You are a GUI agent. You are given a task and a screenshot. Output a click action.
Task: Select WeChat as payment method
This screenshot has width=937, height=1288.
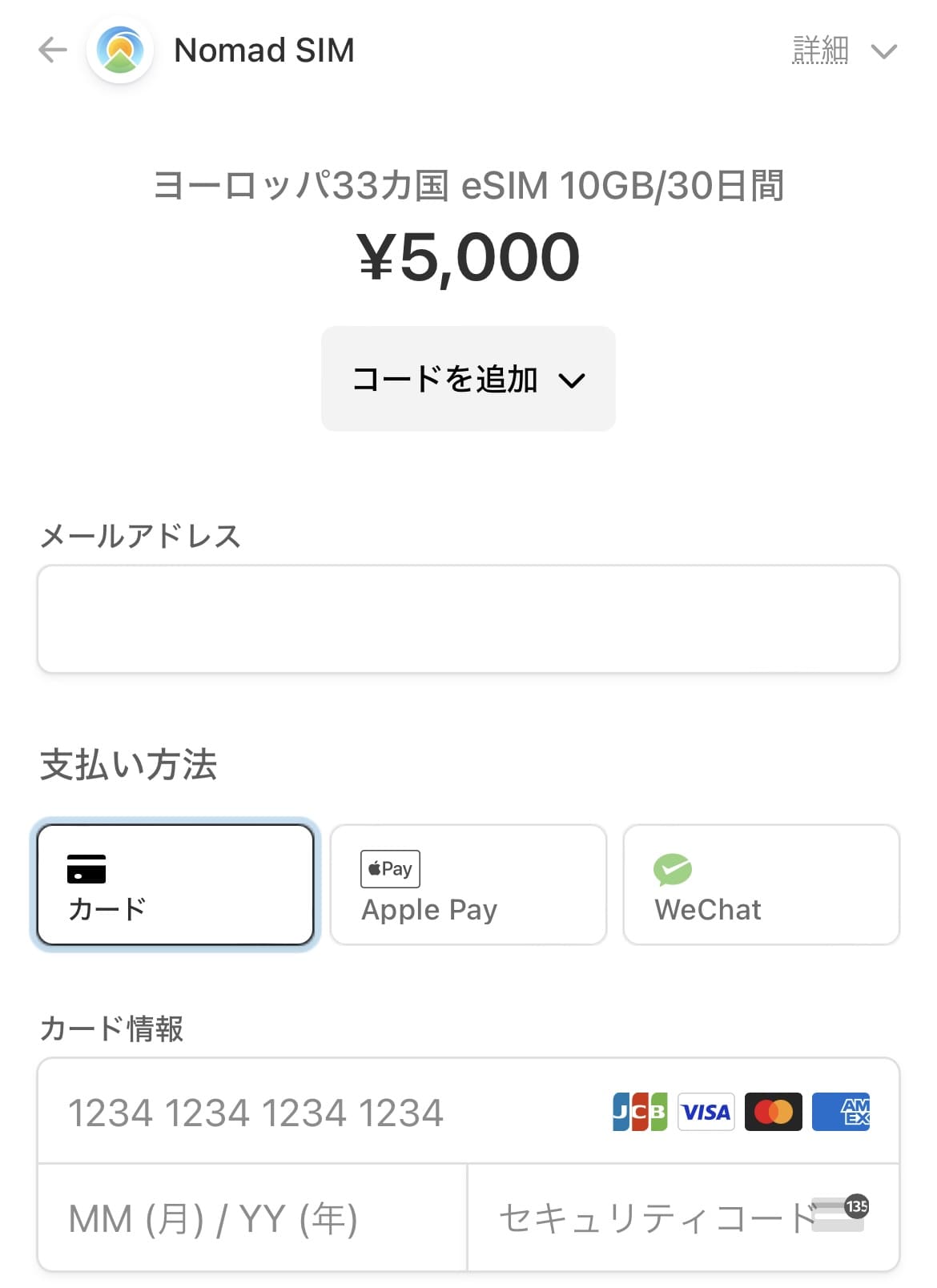(x=760, y=884)
